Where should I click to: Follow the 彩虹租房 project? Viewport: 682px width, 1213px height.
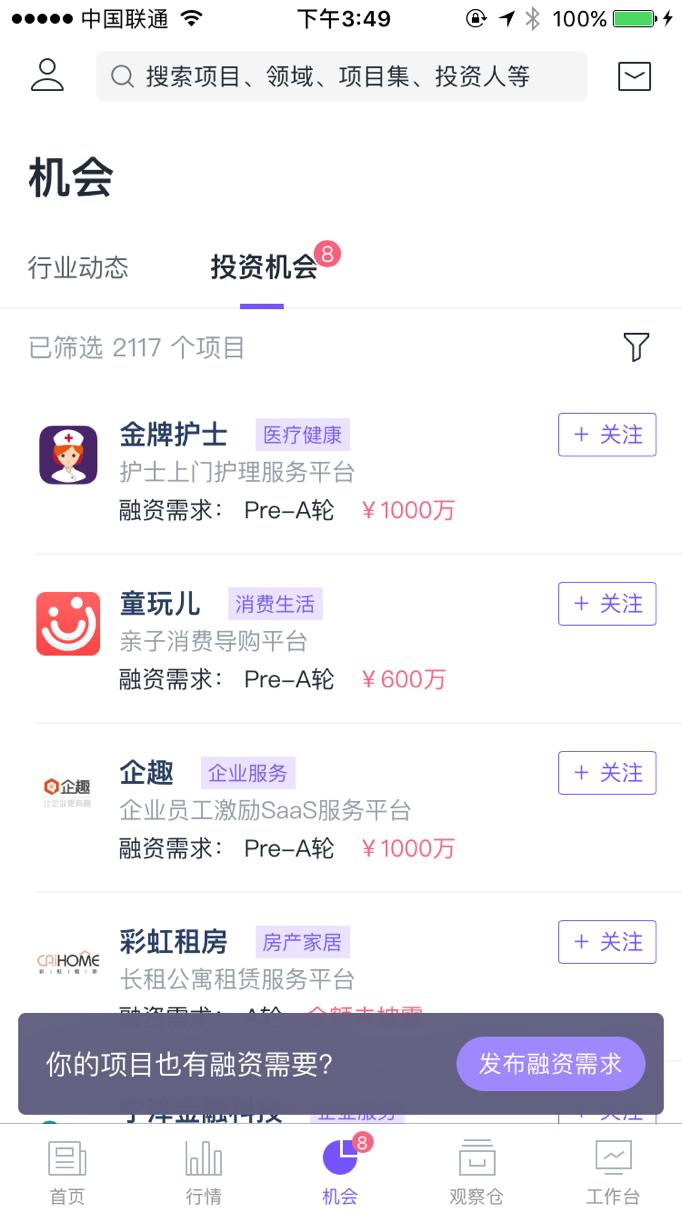(x=607, y=942)
